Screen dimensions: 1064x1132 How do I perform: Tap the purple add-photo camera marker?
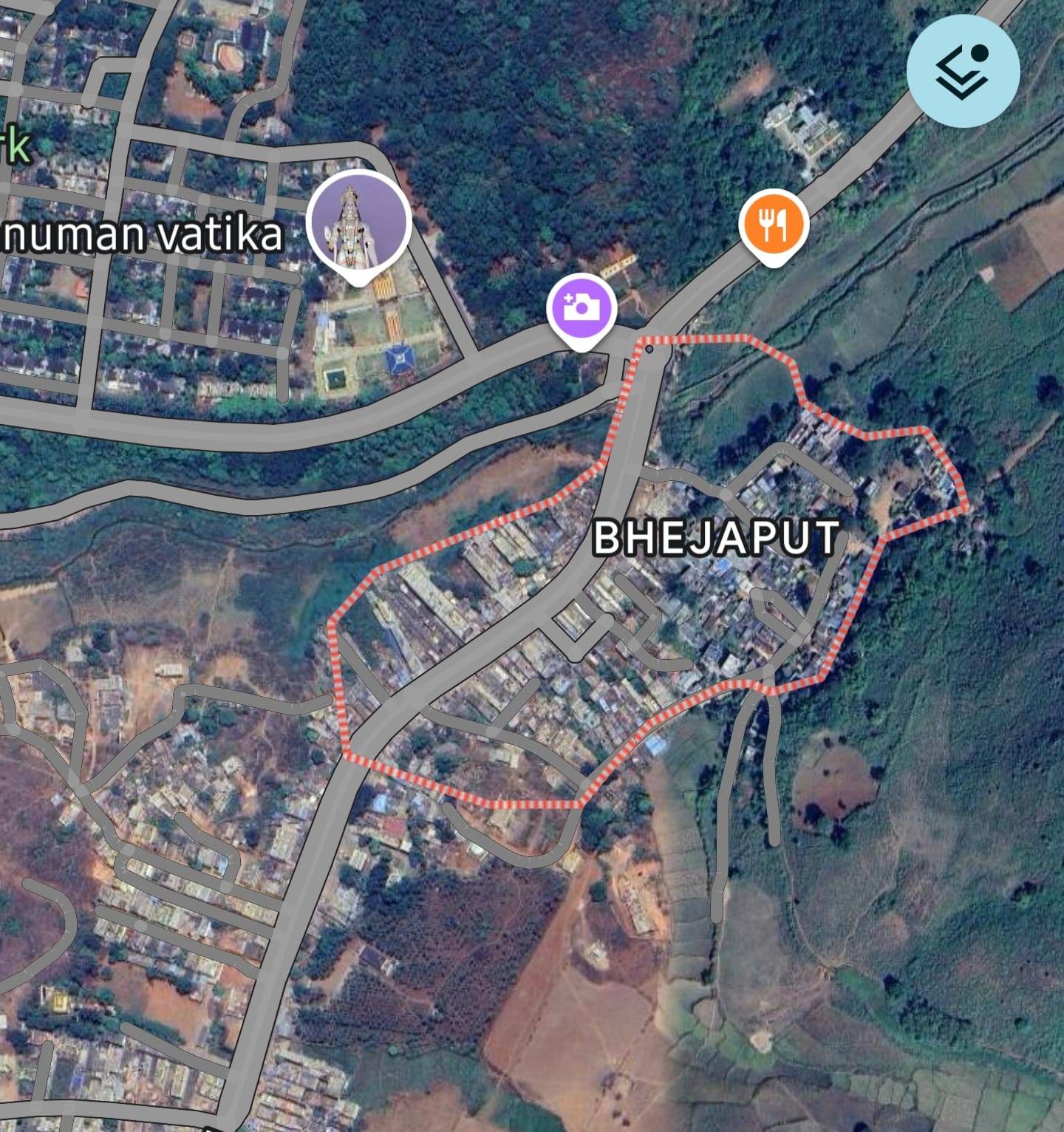[x=581, y=308]
